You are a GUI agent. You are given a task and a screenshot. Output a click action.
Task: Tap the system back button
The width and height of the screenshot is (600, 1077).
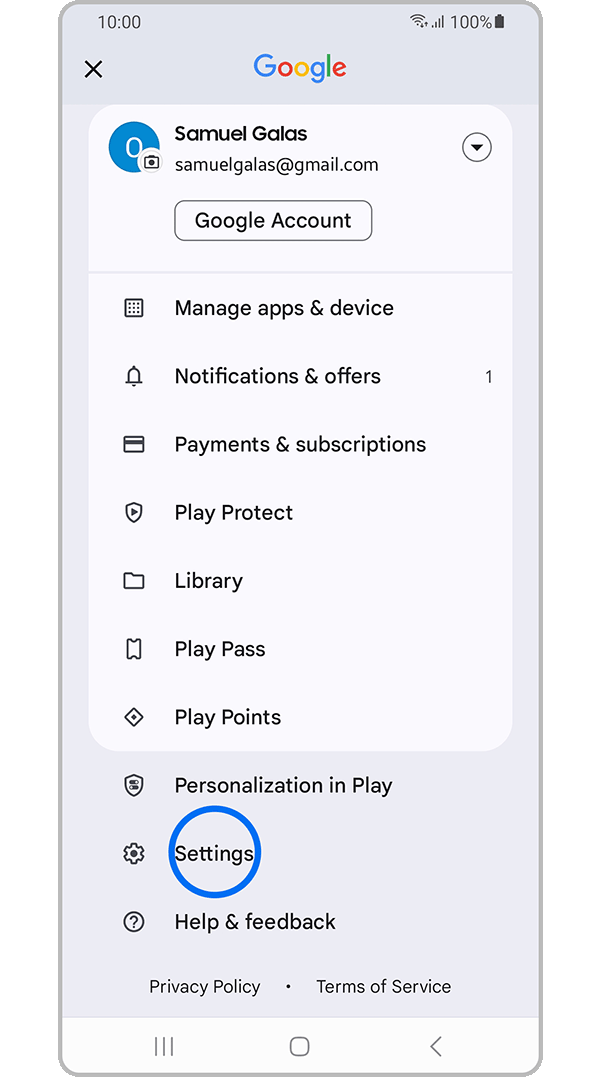coord(435,1046)
